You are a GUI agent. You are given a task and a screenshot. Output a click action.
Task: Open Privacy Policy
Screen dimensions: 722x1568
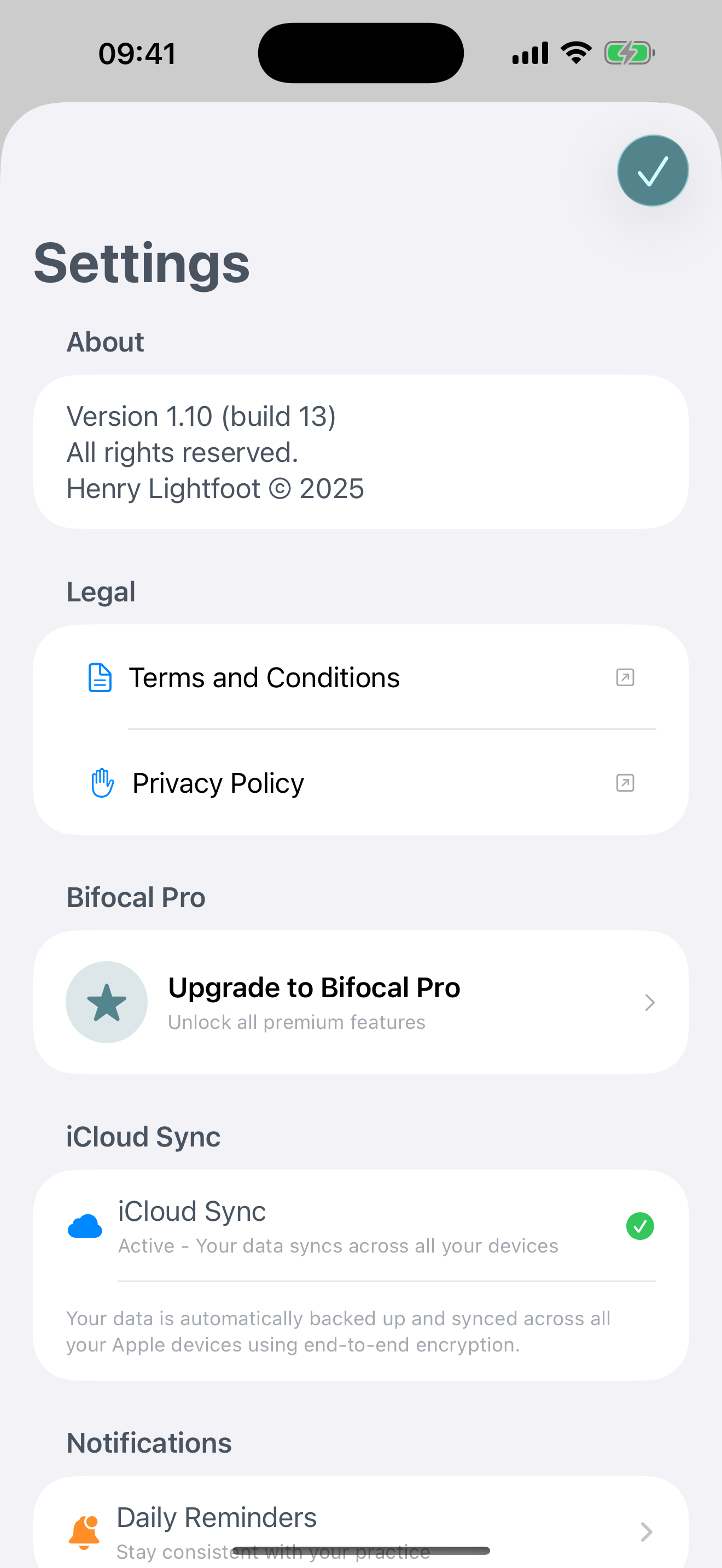217,783
